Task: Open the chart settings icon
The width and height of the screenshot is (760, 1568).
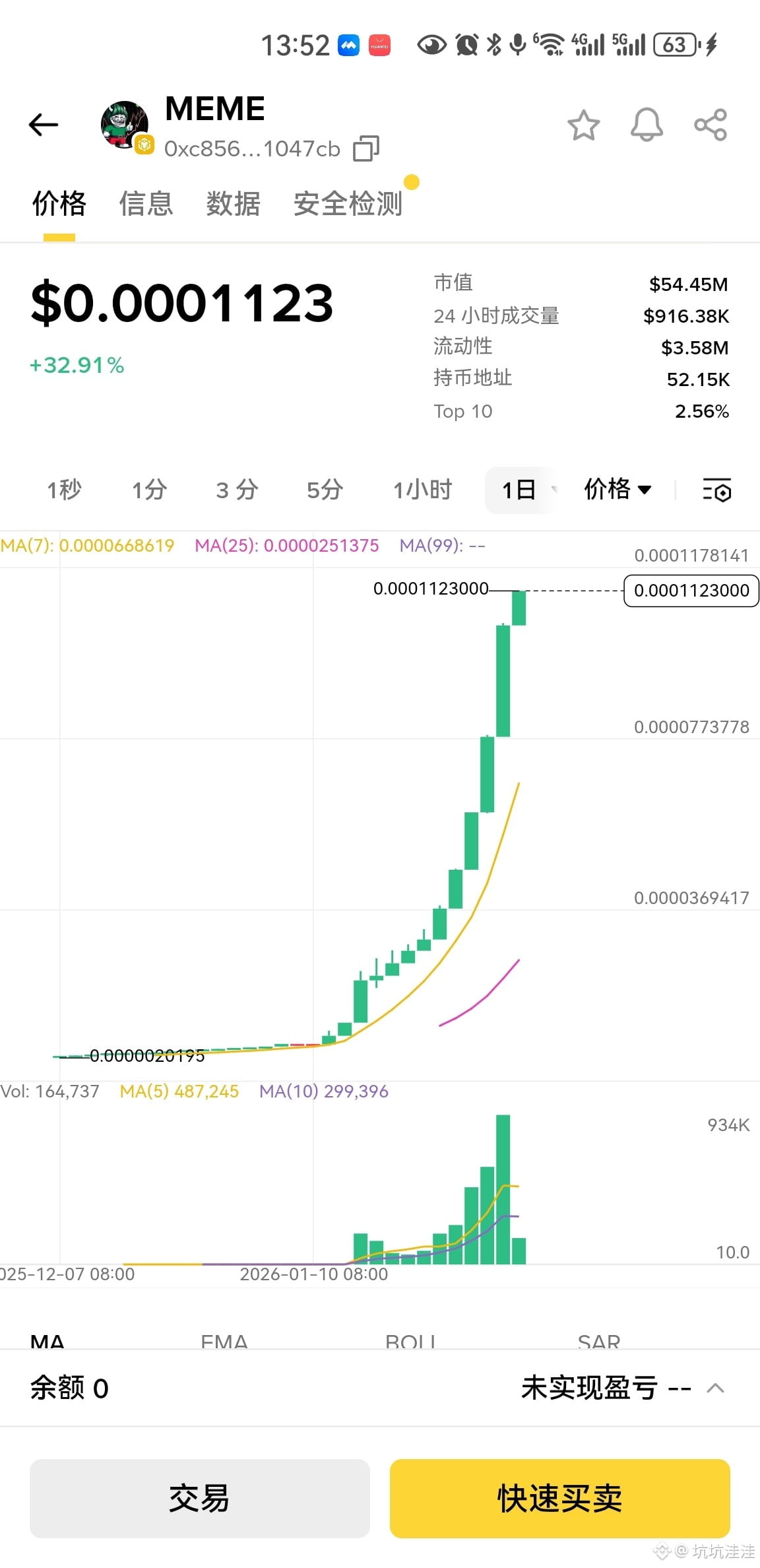Action: pyautogui.click(x=716, y=490)
